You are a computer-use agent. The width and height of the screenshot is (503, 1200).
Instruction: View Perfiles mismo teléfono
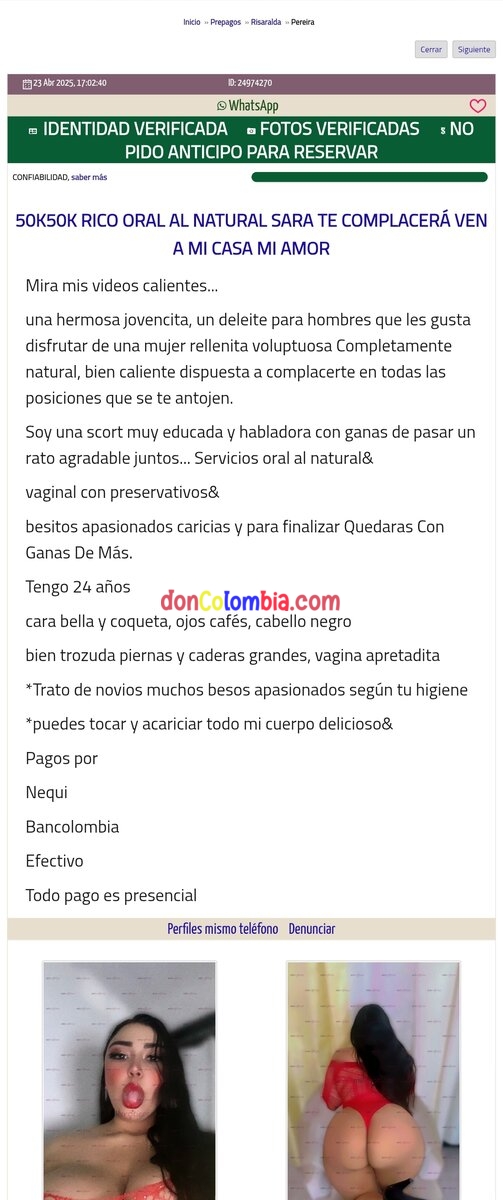coord(223,929)
